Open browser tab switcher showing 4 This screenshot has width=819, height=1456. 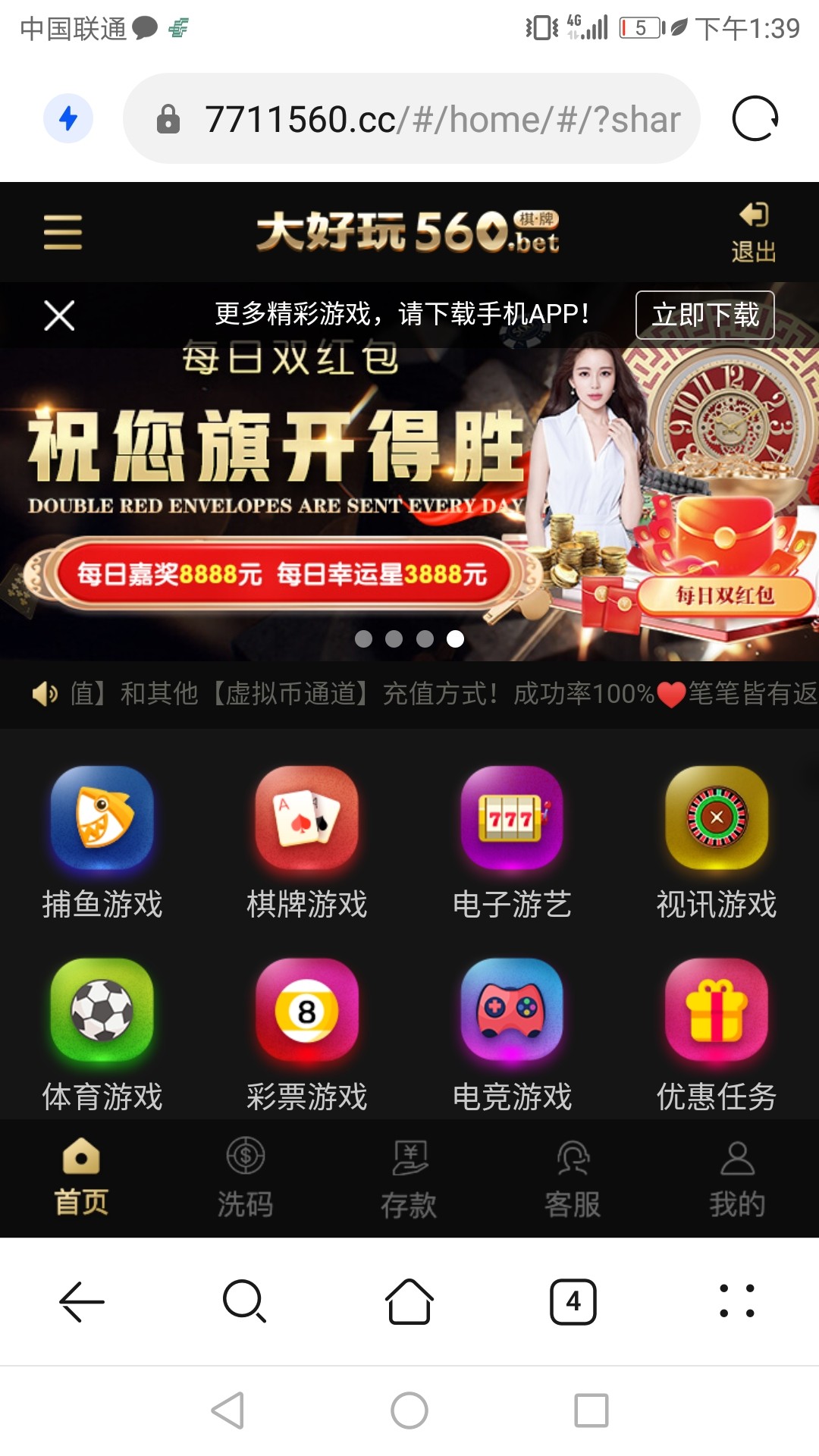573,1301
